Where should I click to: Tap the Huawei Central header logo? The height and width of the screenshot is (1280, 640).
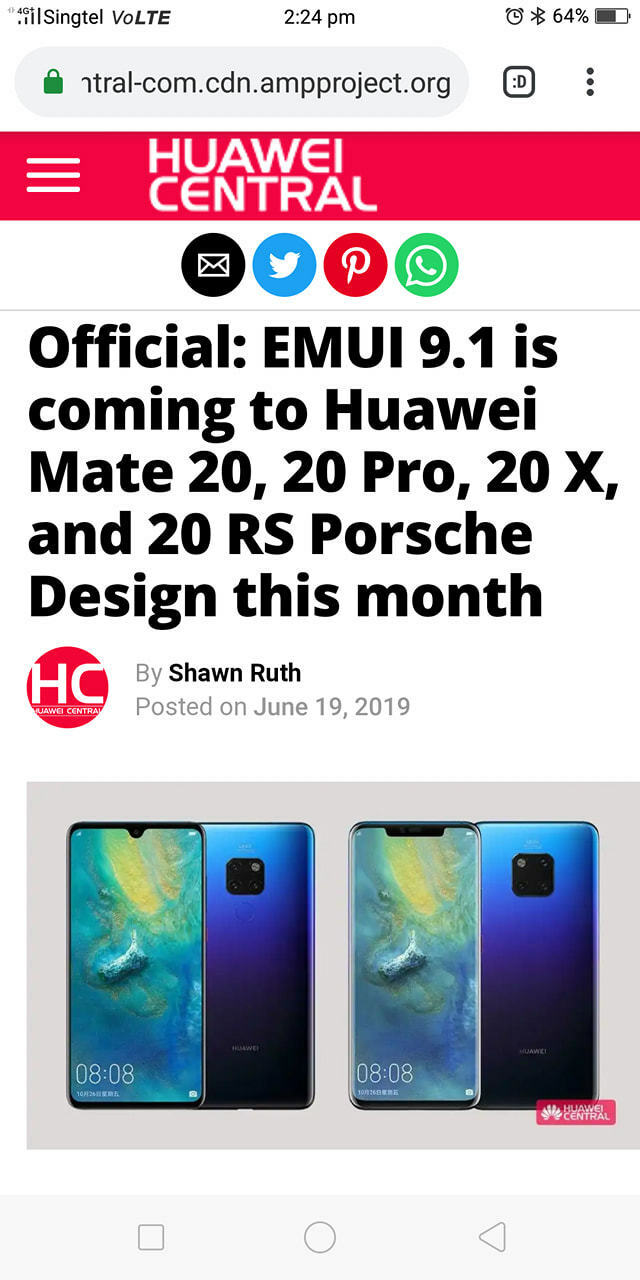pos(262,175)
